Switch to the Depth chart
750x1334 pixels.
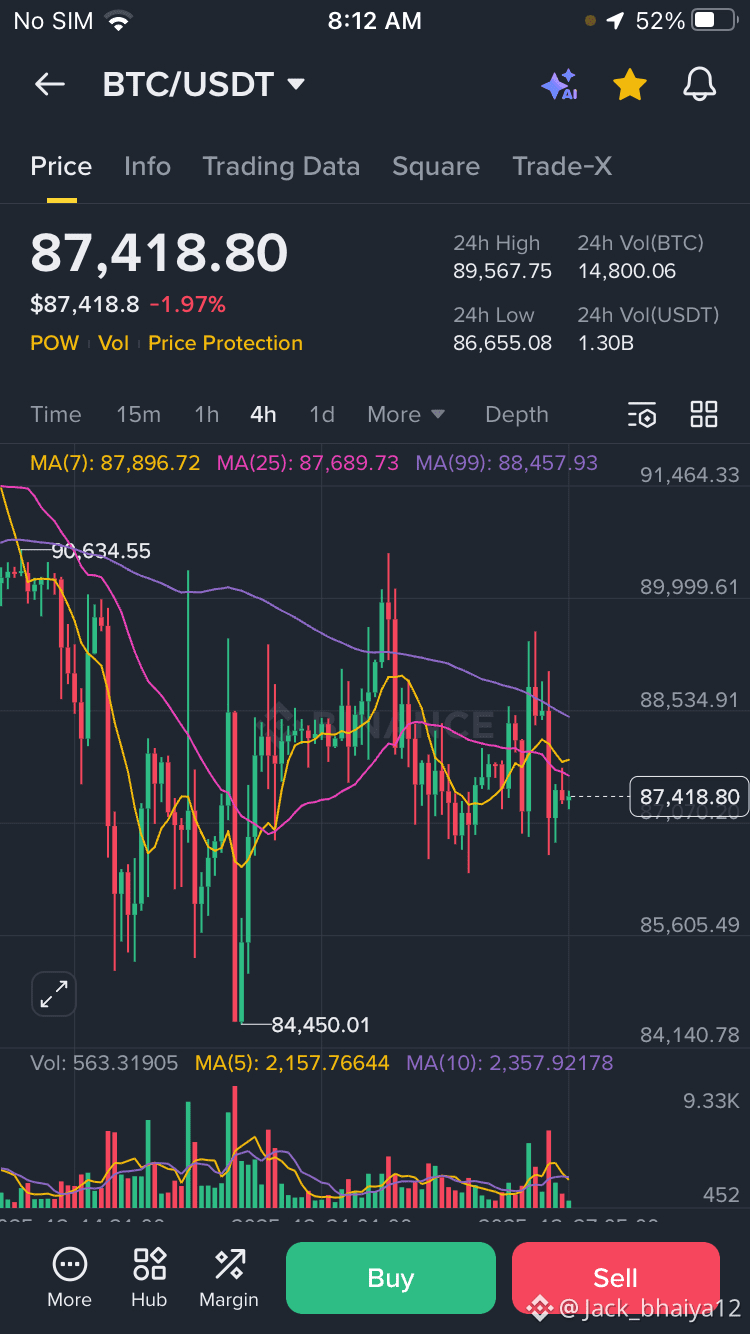[517, 414]
